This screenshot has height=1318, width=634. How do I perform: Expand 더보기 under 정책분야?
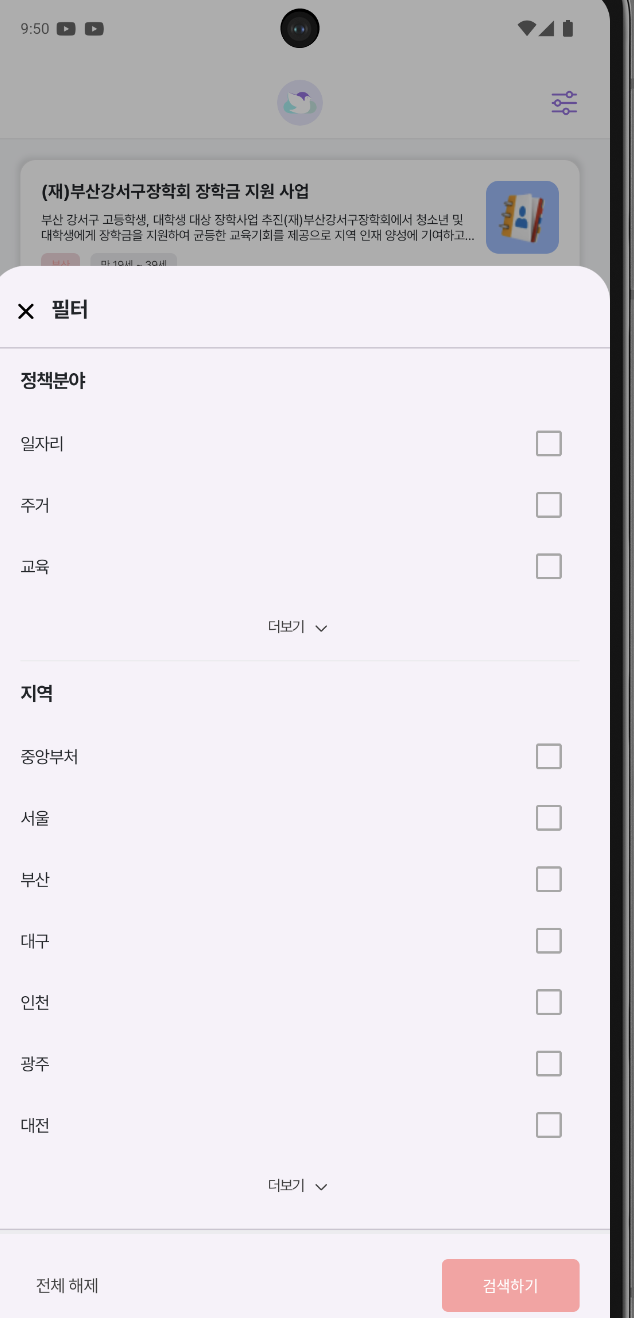298,627
